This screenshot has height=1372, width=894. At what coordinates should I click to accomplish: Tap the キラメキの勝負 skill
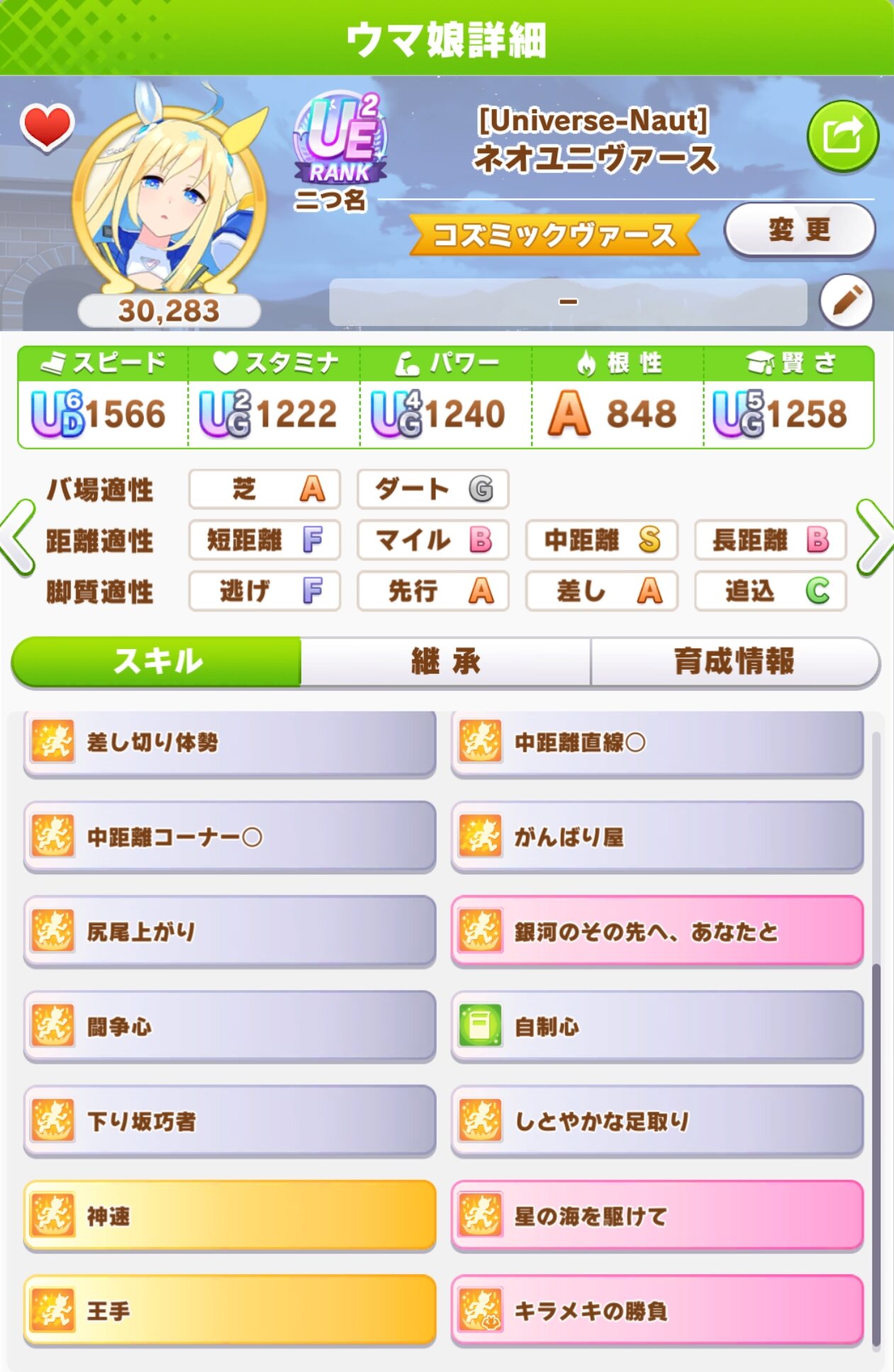[x=656, y=1311]
